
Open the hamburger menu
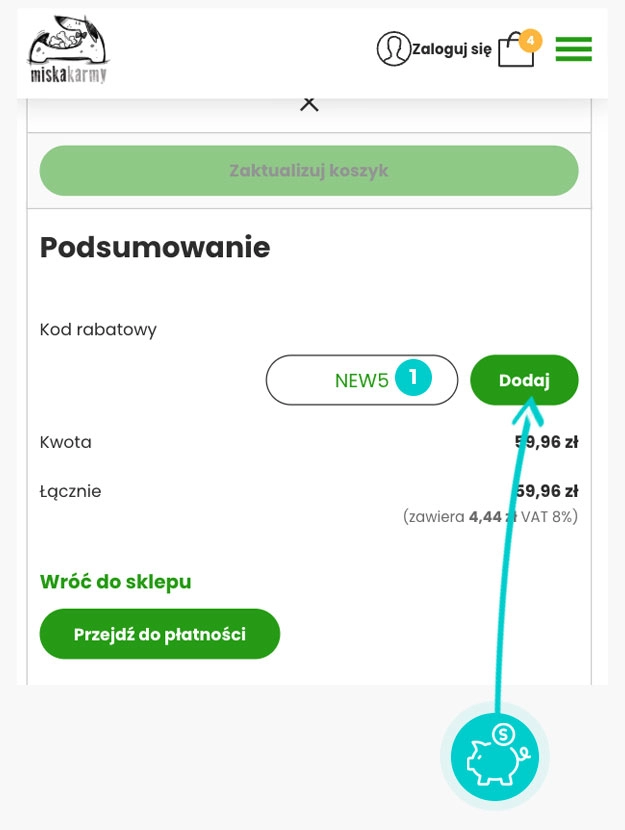574,49
